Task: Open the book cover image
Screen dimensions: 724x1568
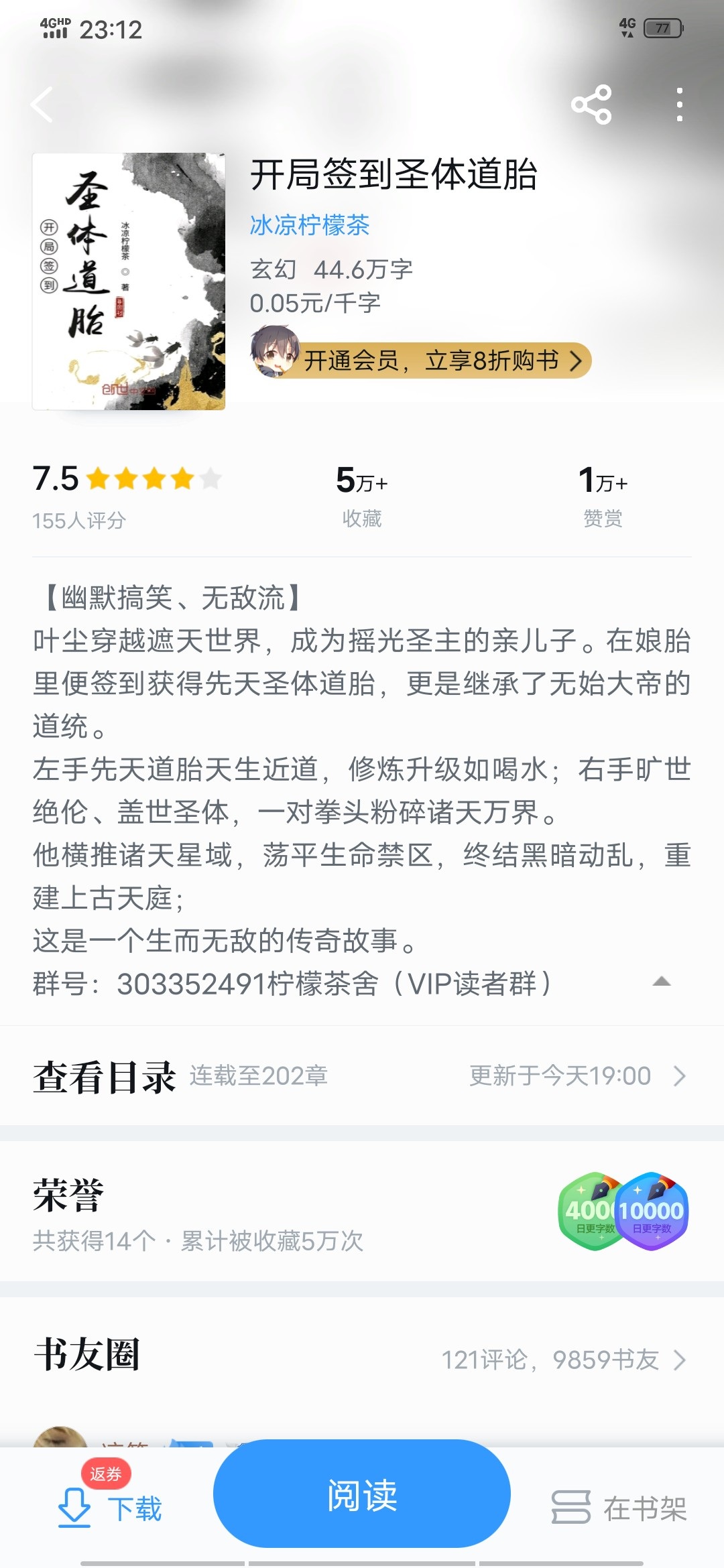Action: coord(129,281)
